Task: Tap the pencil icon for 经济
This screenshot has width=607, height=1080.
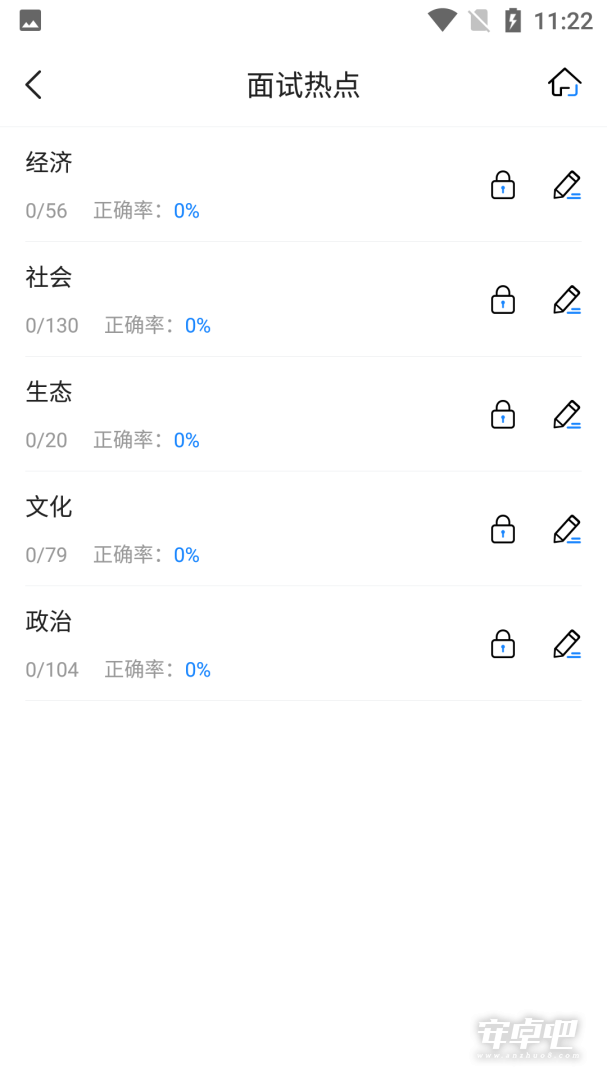Action: (567, 185)
